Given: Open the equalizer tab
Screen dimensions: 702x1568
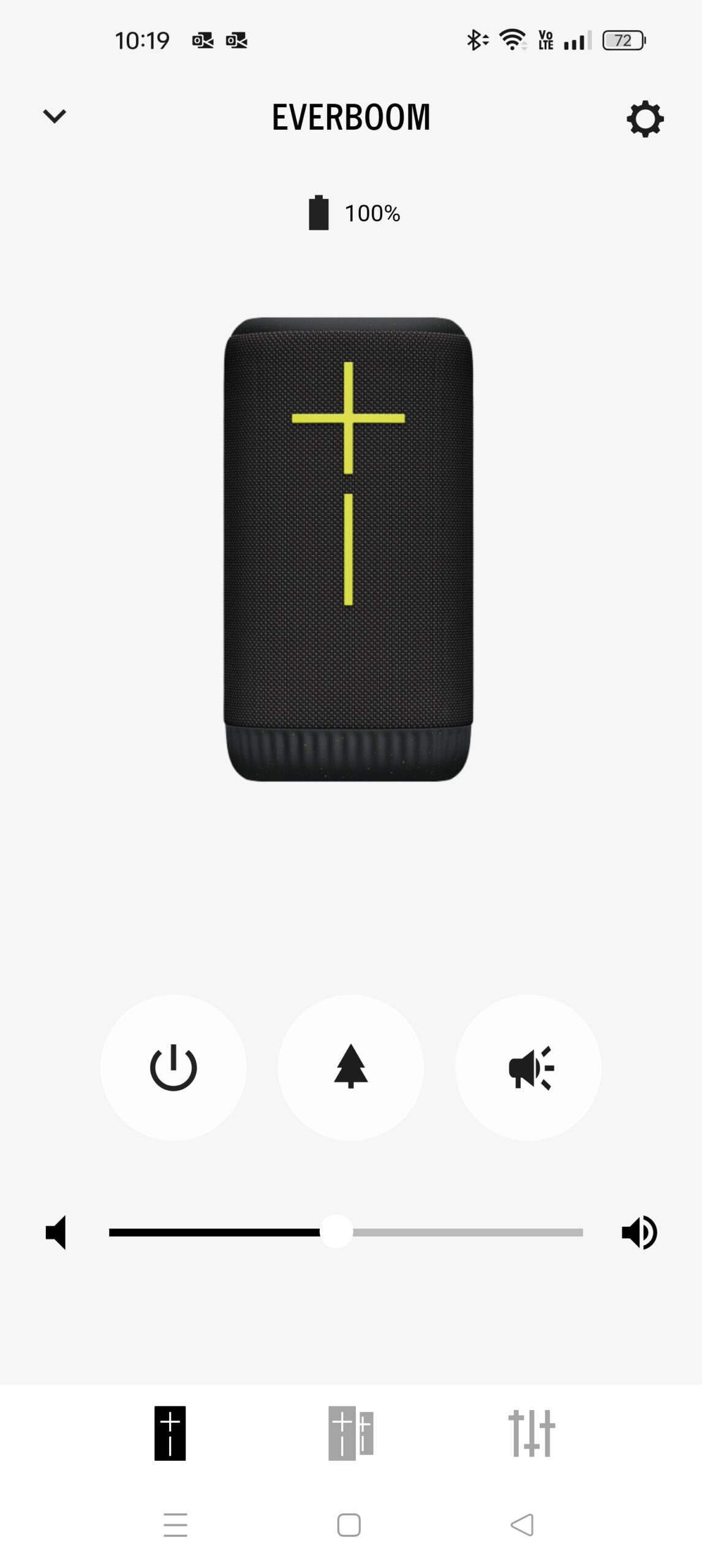Looking at the screenshot, I should [531, 1433].
